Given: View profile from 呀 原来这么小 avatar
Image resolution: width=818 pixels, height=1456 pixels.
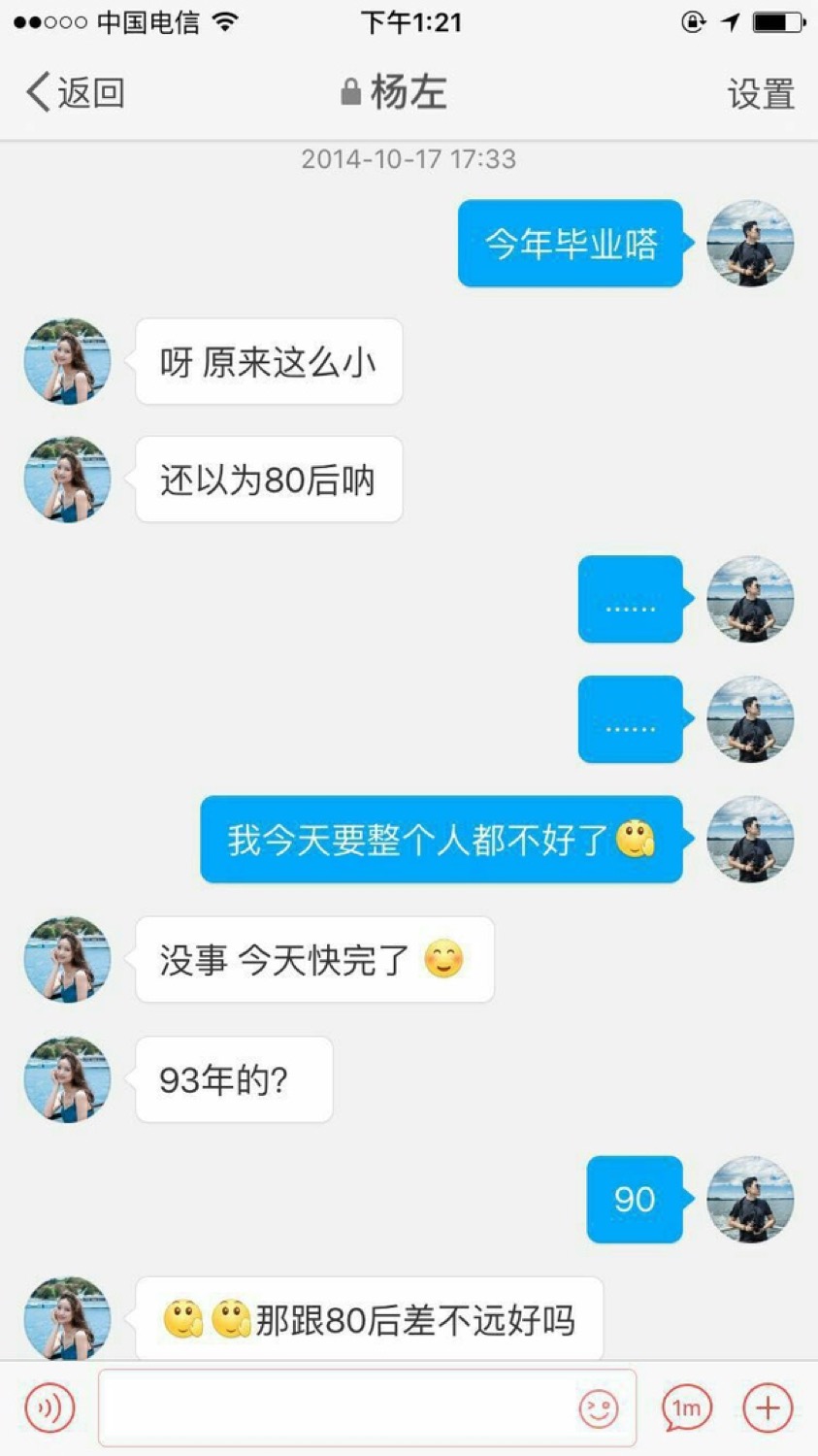Looking at the screenshot, I should [67, 361].
